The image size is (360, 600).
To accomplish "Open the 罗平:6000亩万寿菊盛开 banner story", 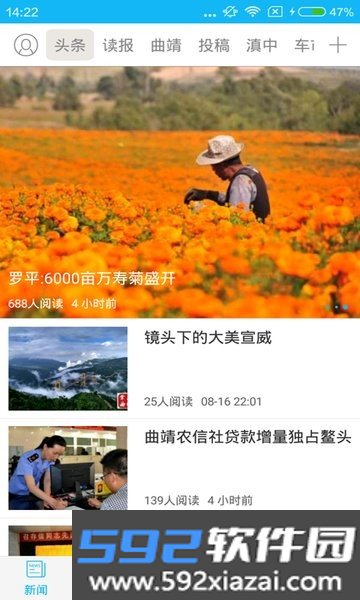I will tap(180, 192).
